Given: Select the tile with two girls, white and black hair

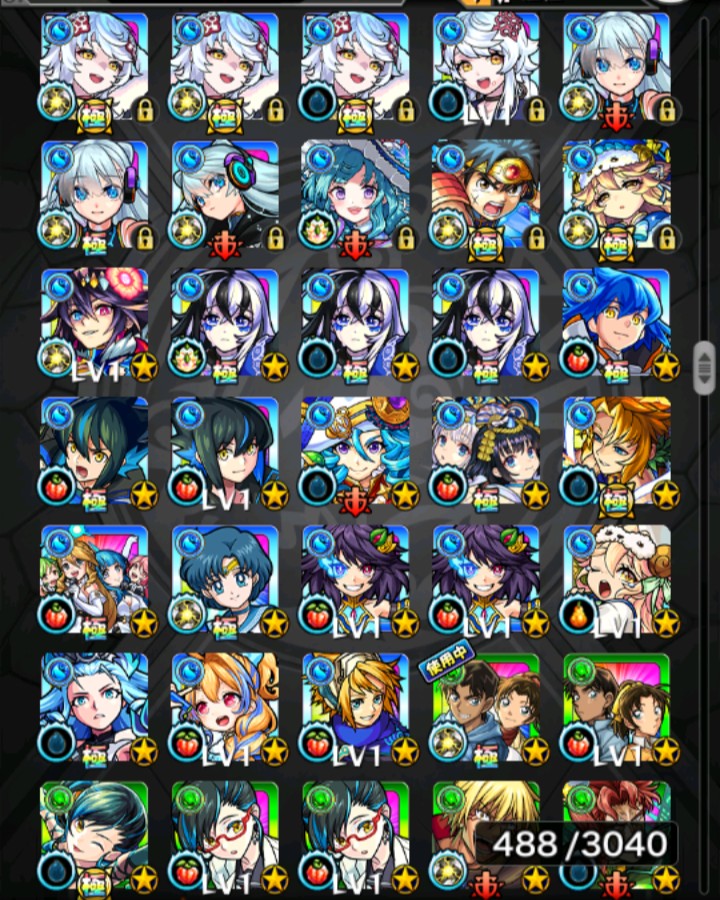Looking at the screenshot, I should point(485,451).
